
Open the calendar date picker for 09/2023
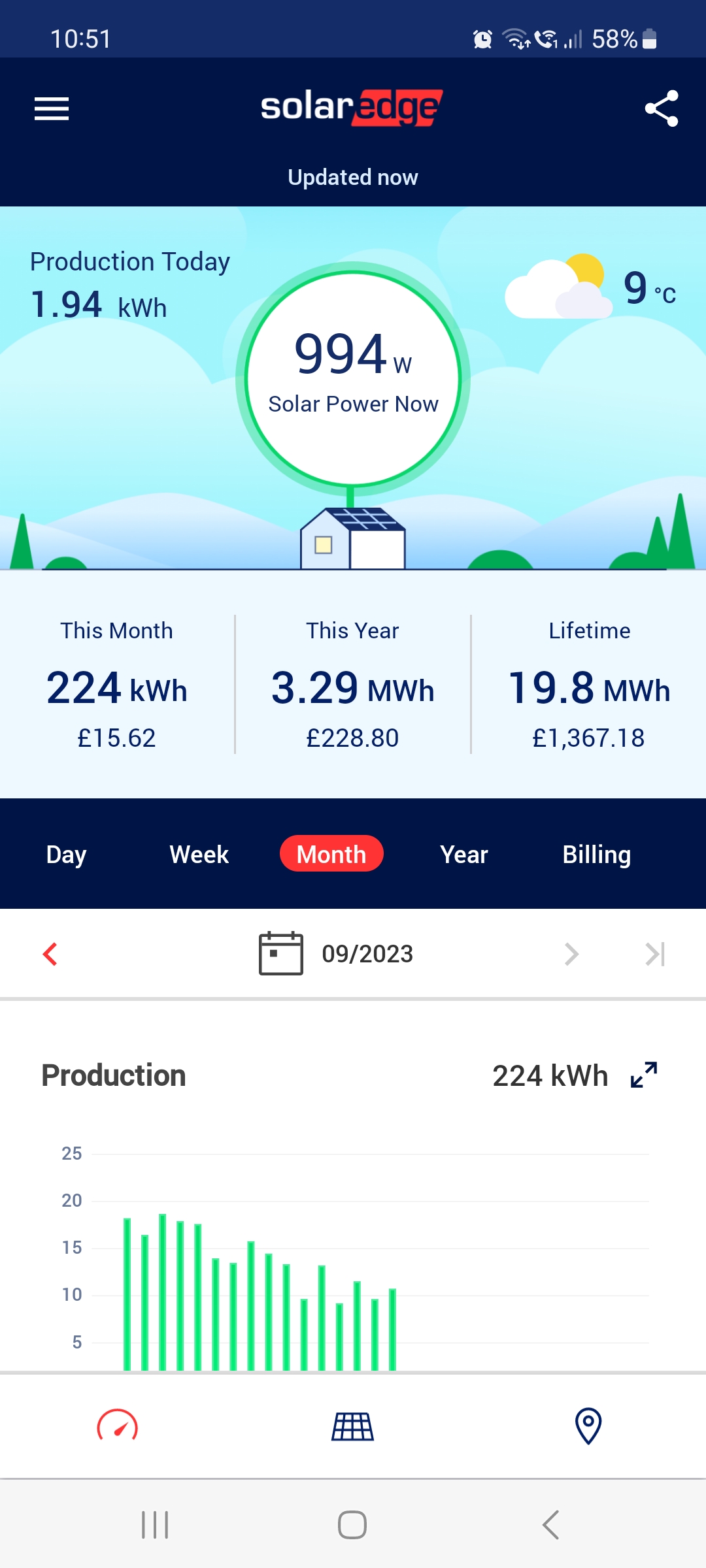[280, 954]
